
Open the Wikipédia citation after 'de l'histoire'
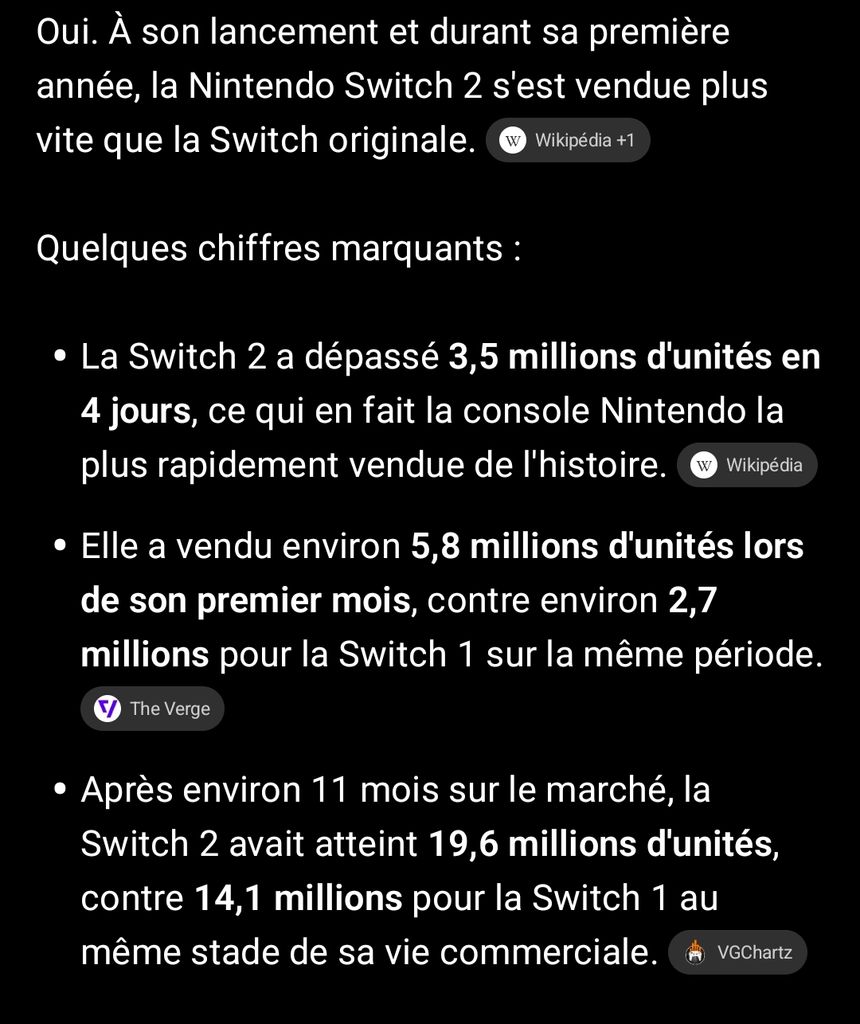tap(747, 465)
